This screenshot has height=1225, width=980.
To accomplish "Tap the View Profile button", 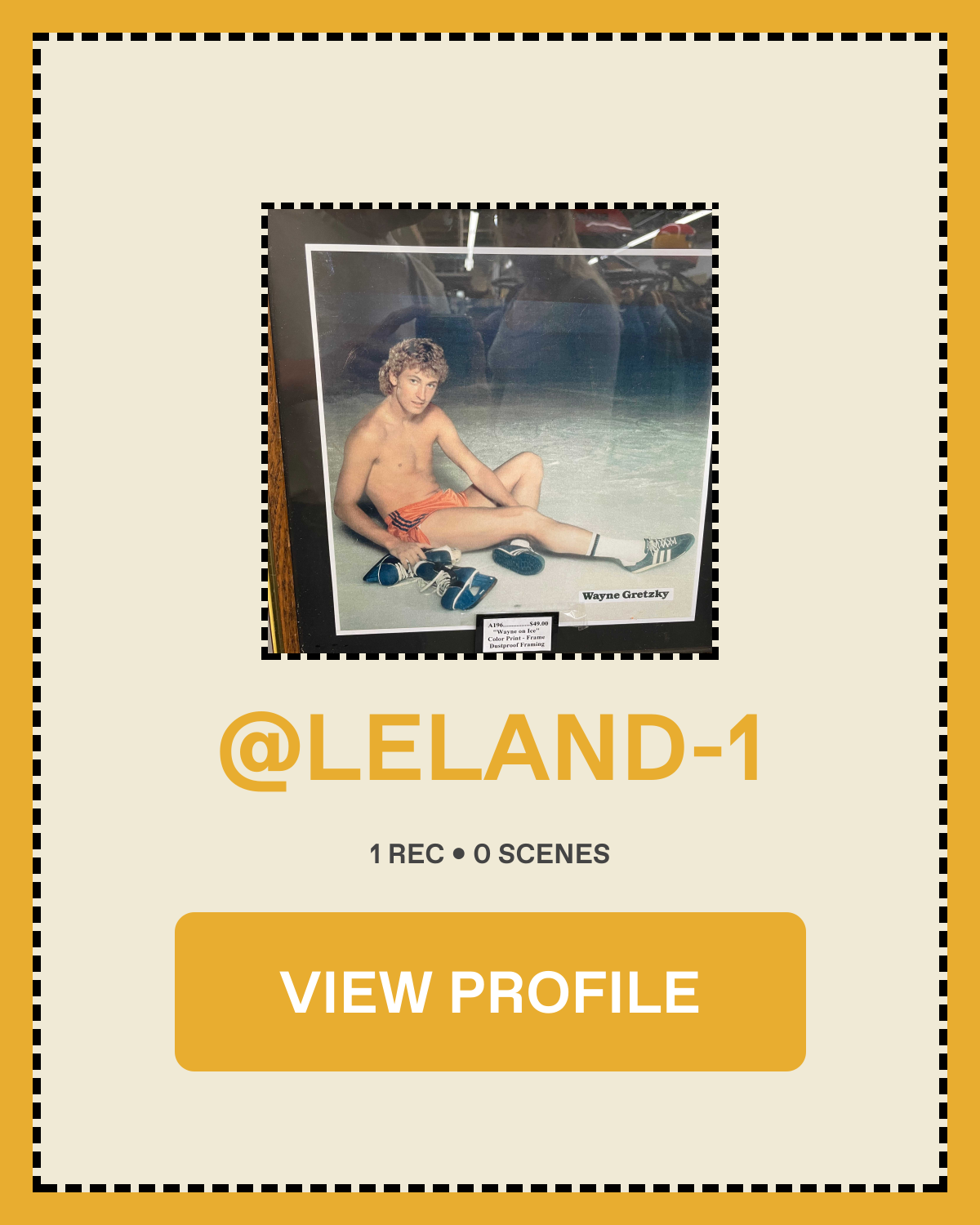I will (490, 991).
